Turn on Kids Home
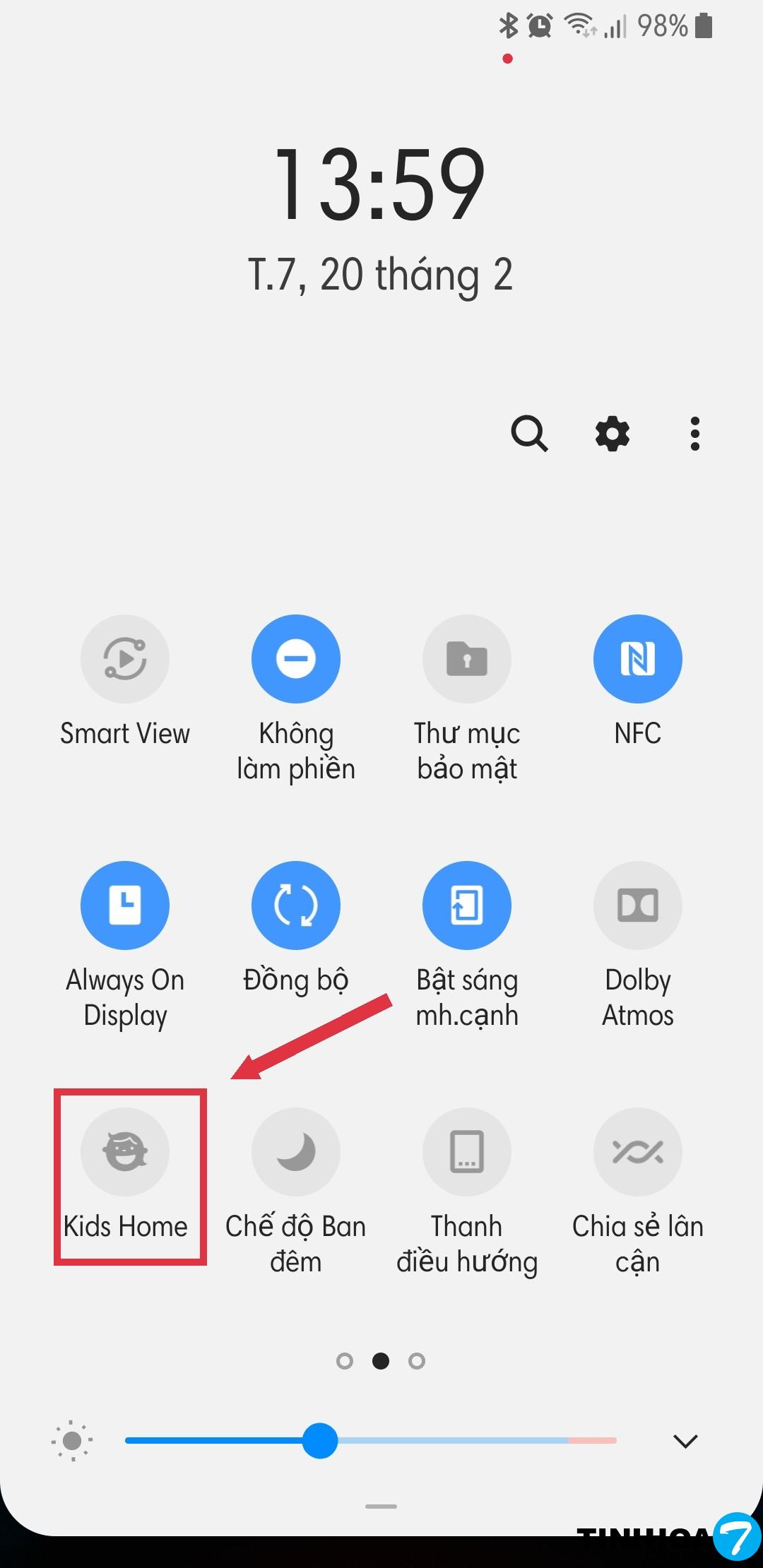The image size is (763, 1568). pos(125,1151)
